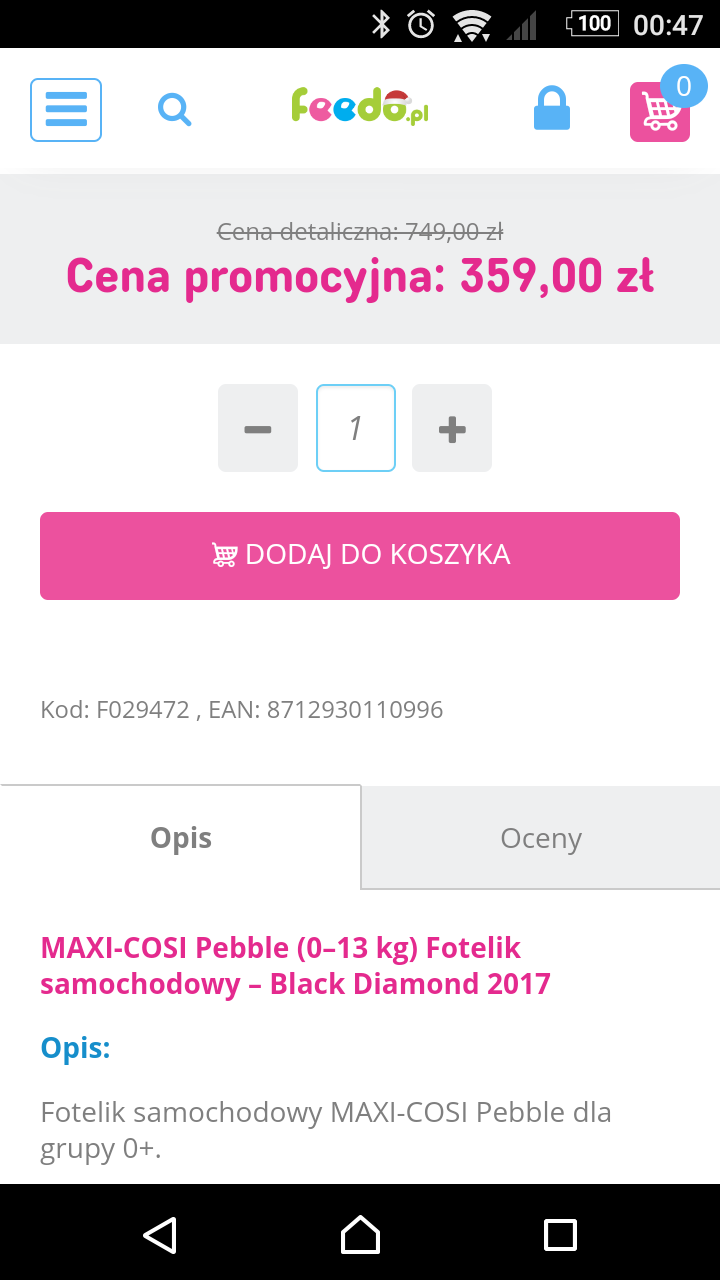Decrease quantity with the minus button
The width and height of the screenshot is (720, 1280).
pyautogui.click(x=258, y=428)
